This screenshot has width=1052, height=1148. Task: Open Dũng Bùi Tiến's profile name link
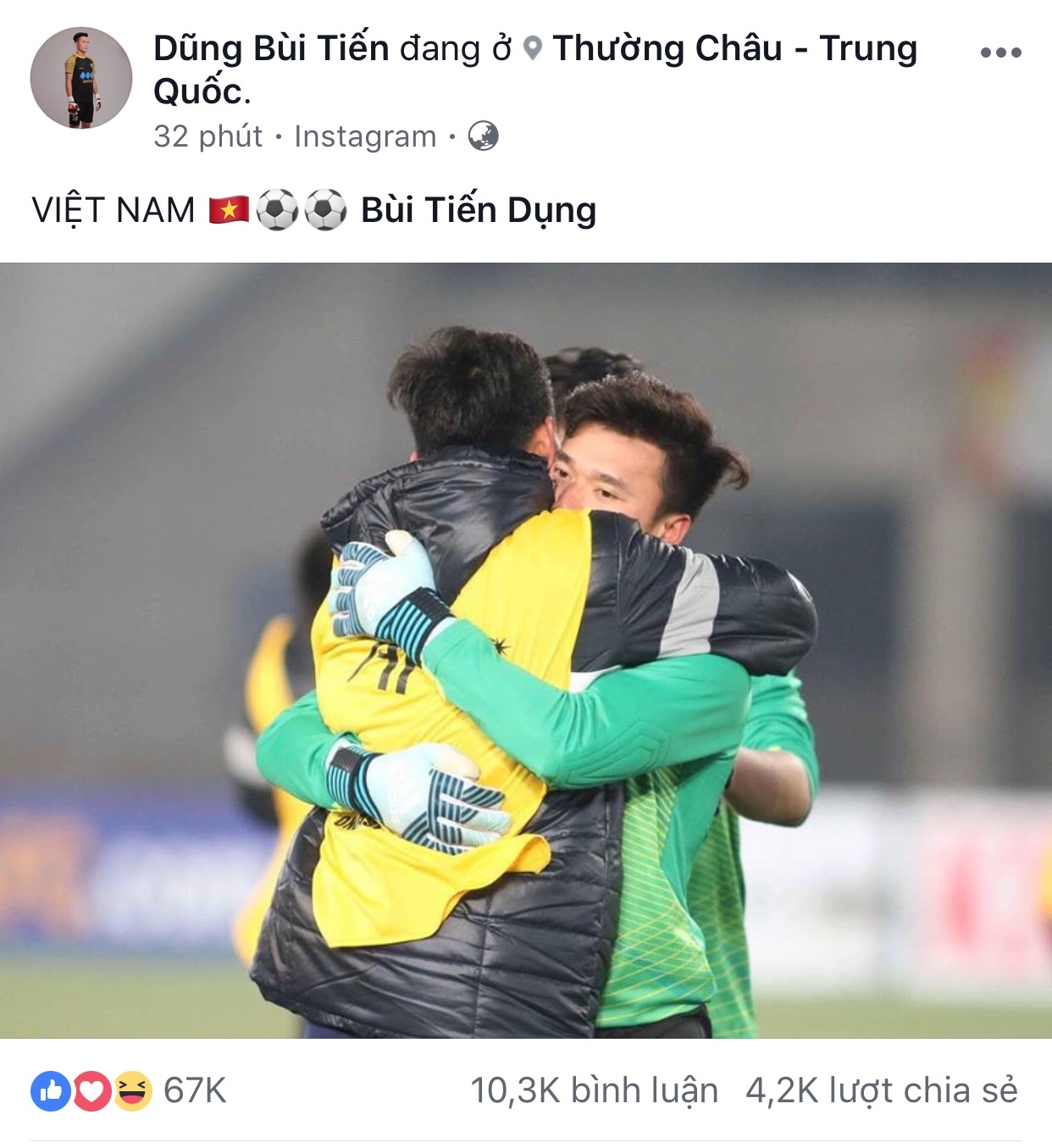point(271,48)
